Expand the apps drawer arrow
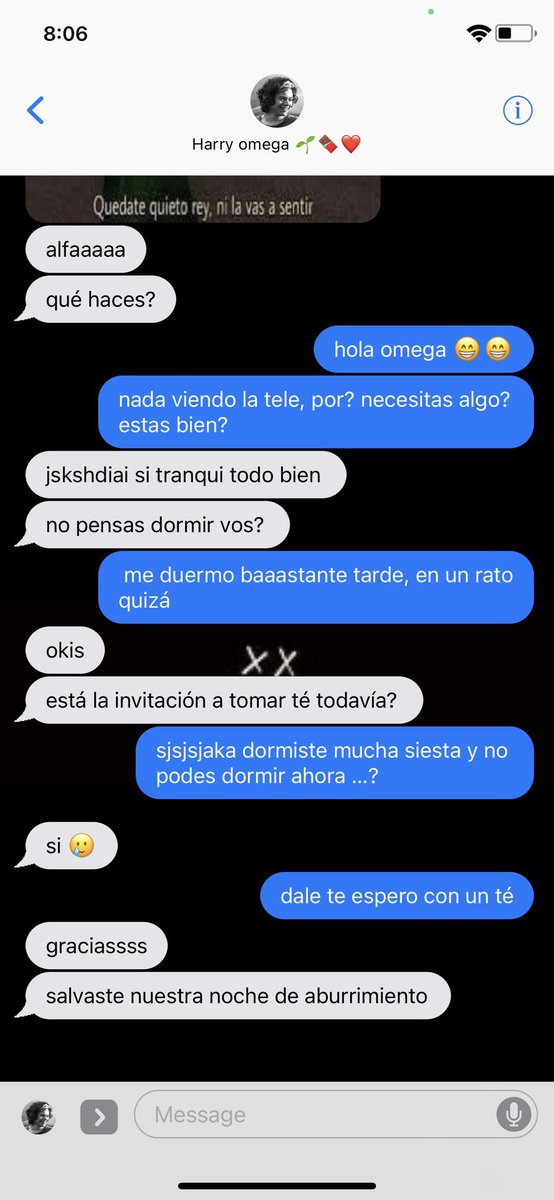The height and width of the screenshot is (1200, 554). (99, 1117)
